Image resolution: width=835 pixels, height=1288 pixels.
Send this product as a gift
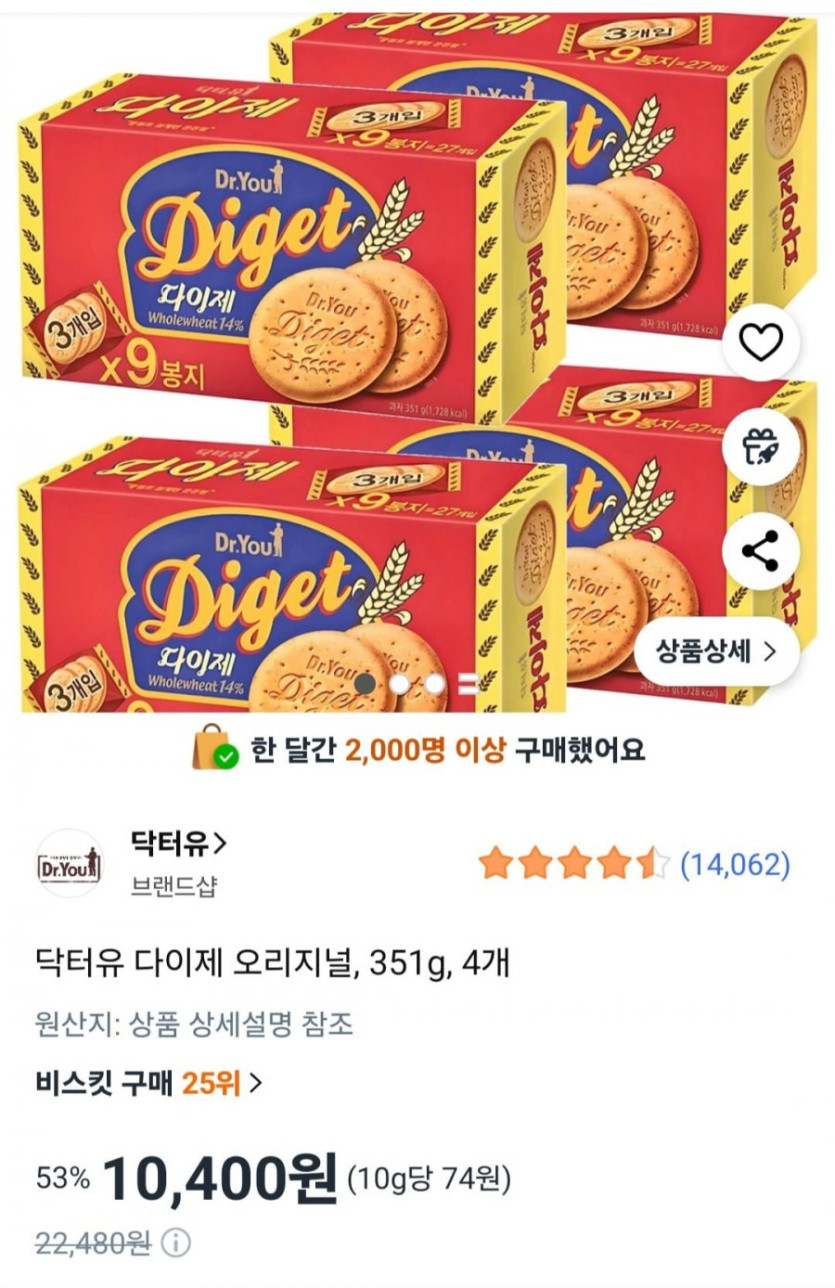[761, 448]
